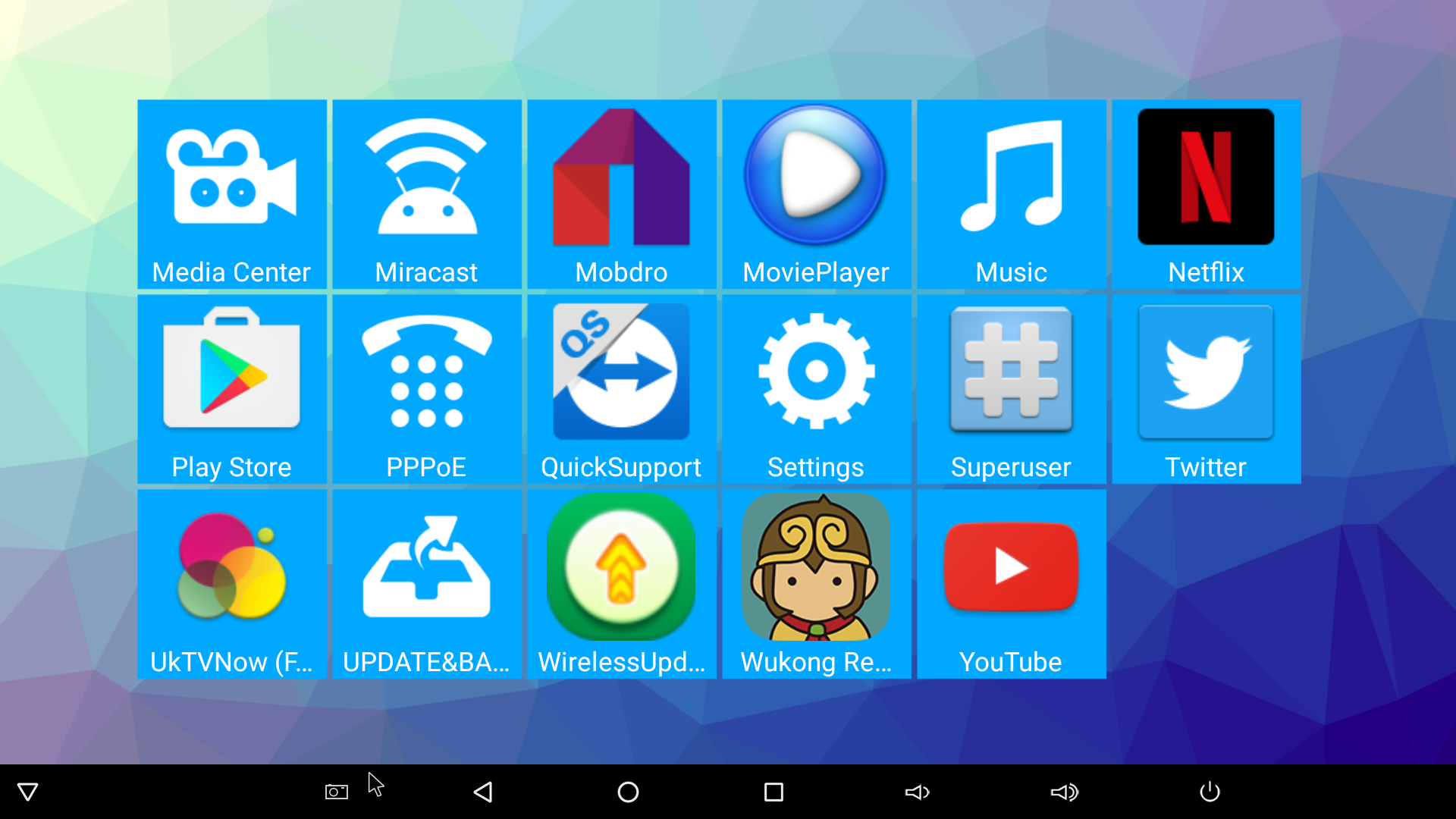Open the Superuser app
Image resolution: width=1456 pixels, height=819 pixels.
[x=1011, y=388]
